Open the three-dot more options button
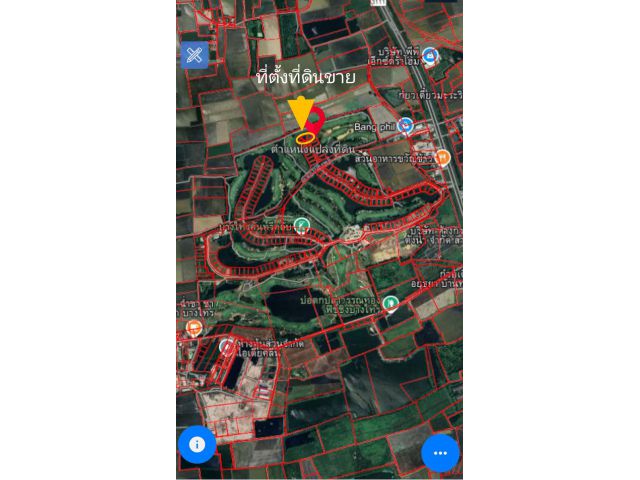 (440, 453)
